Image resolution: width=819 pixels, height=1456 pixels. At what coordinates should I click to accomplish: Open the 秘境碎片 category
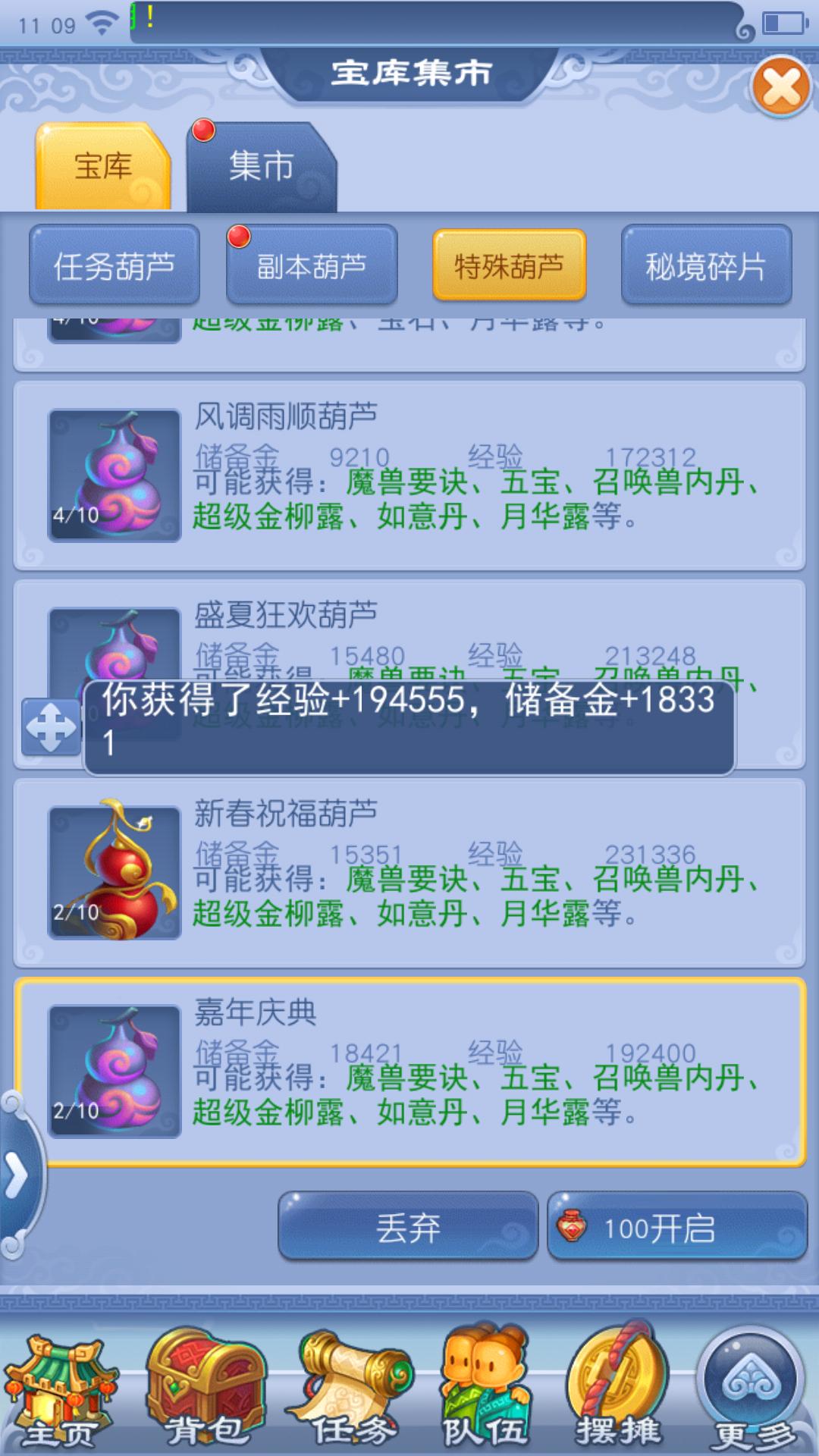706,266
